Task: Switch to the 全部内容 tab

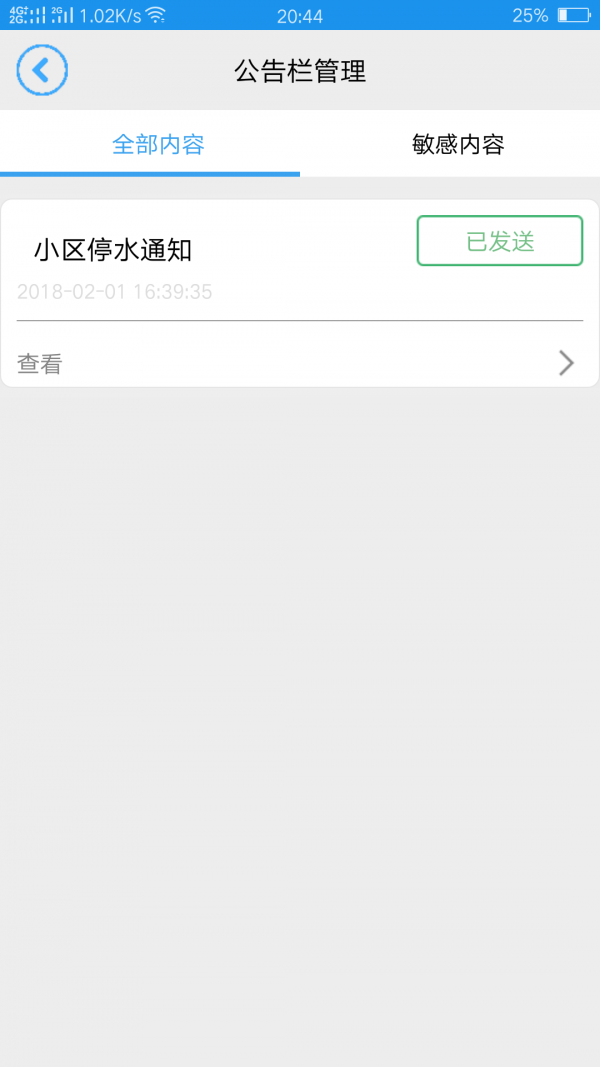Action: (x=158, y=144)
